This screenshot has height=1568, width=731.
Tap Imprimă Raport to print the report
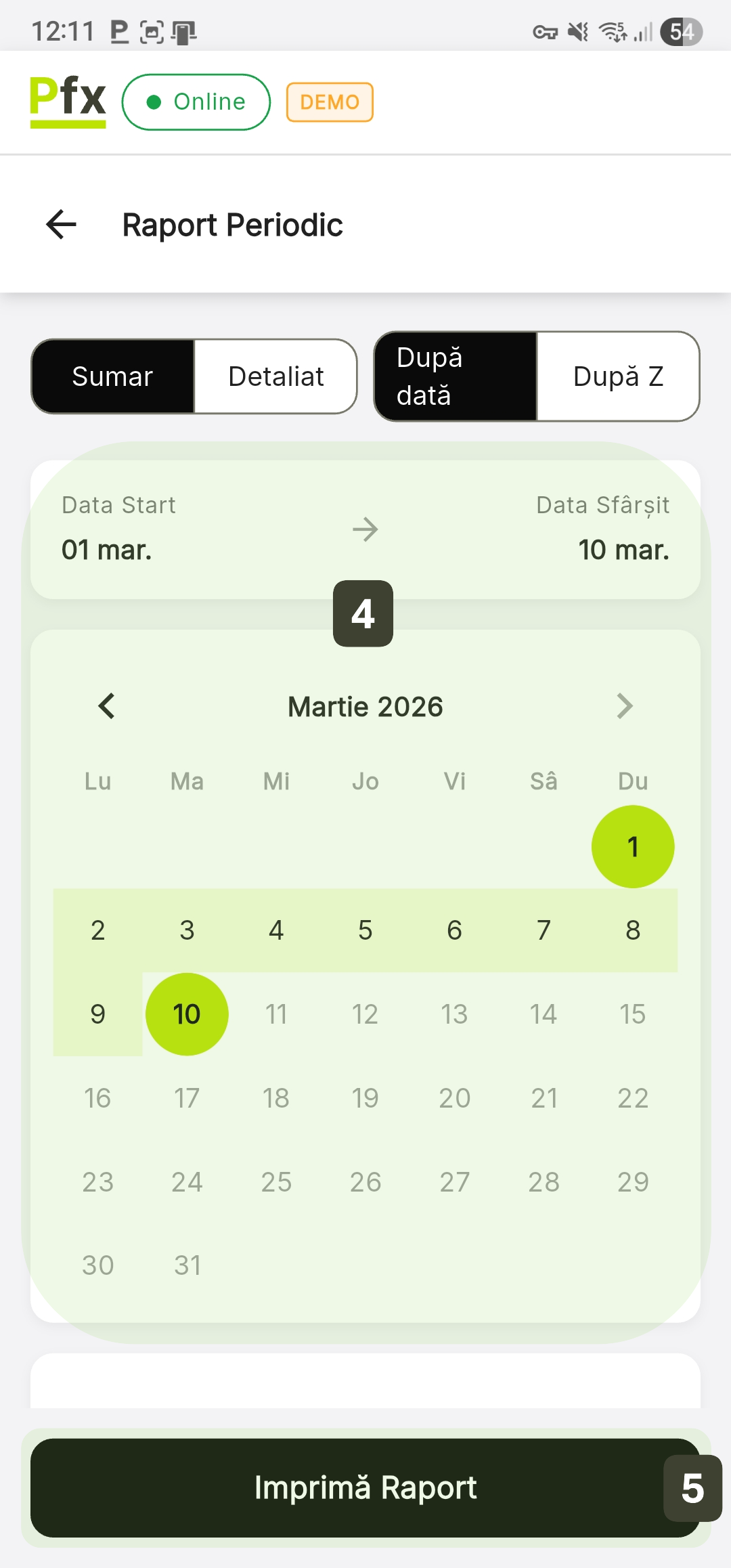click(365, 1487)
